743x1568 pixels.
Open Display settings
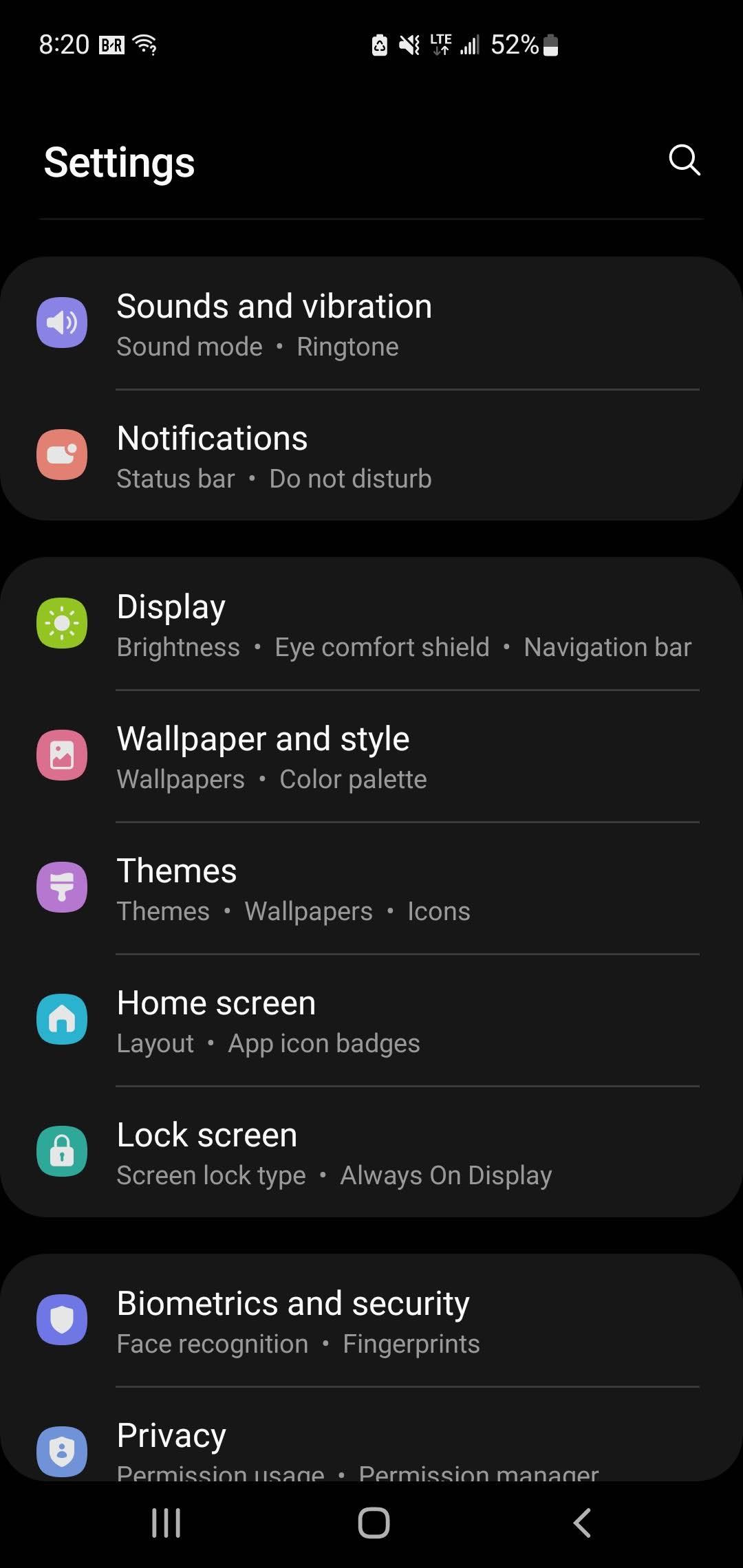[371, 624]
